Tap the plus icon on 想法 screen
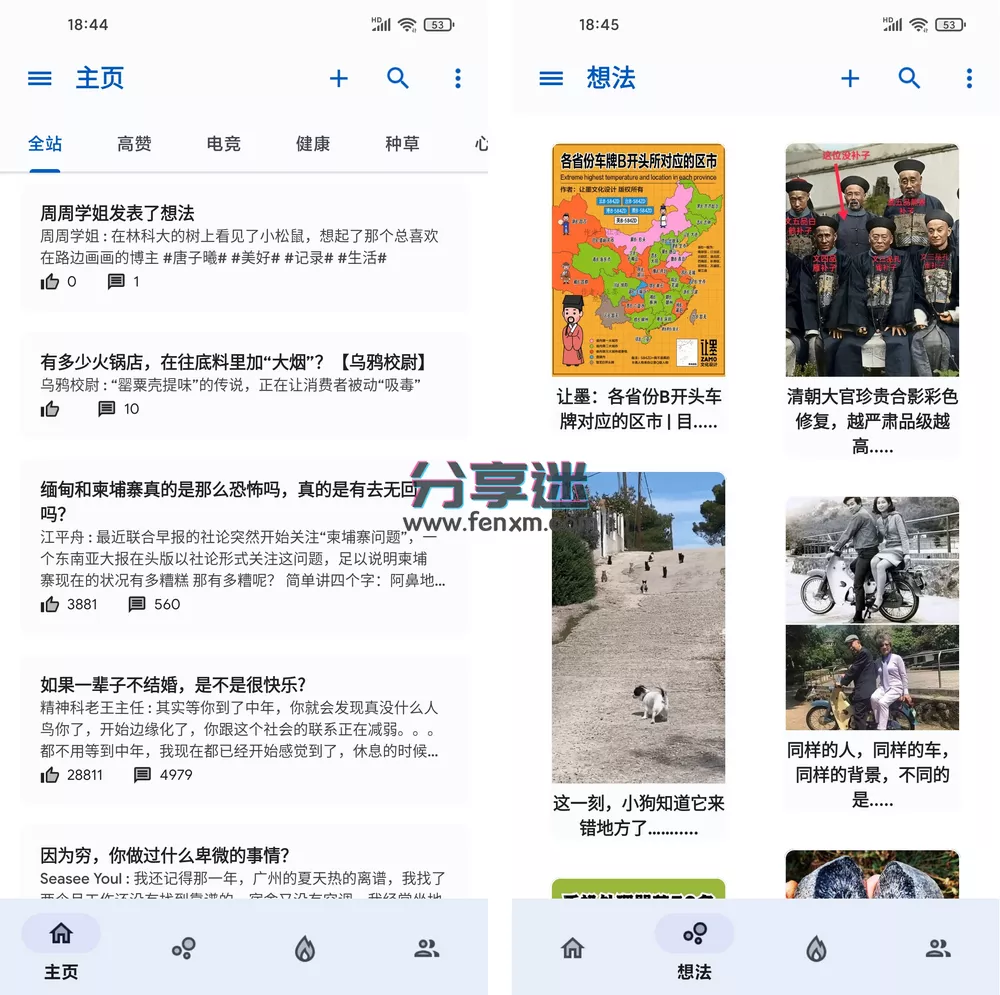Image resolution: width=1000 pixels, height=995 pixels. [x=850, y=78]
